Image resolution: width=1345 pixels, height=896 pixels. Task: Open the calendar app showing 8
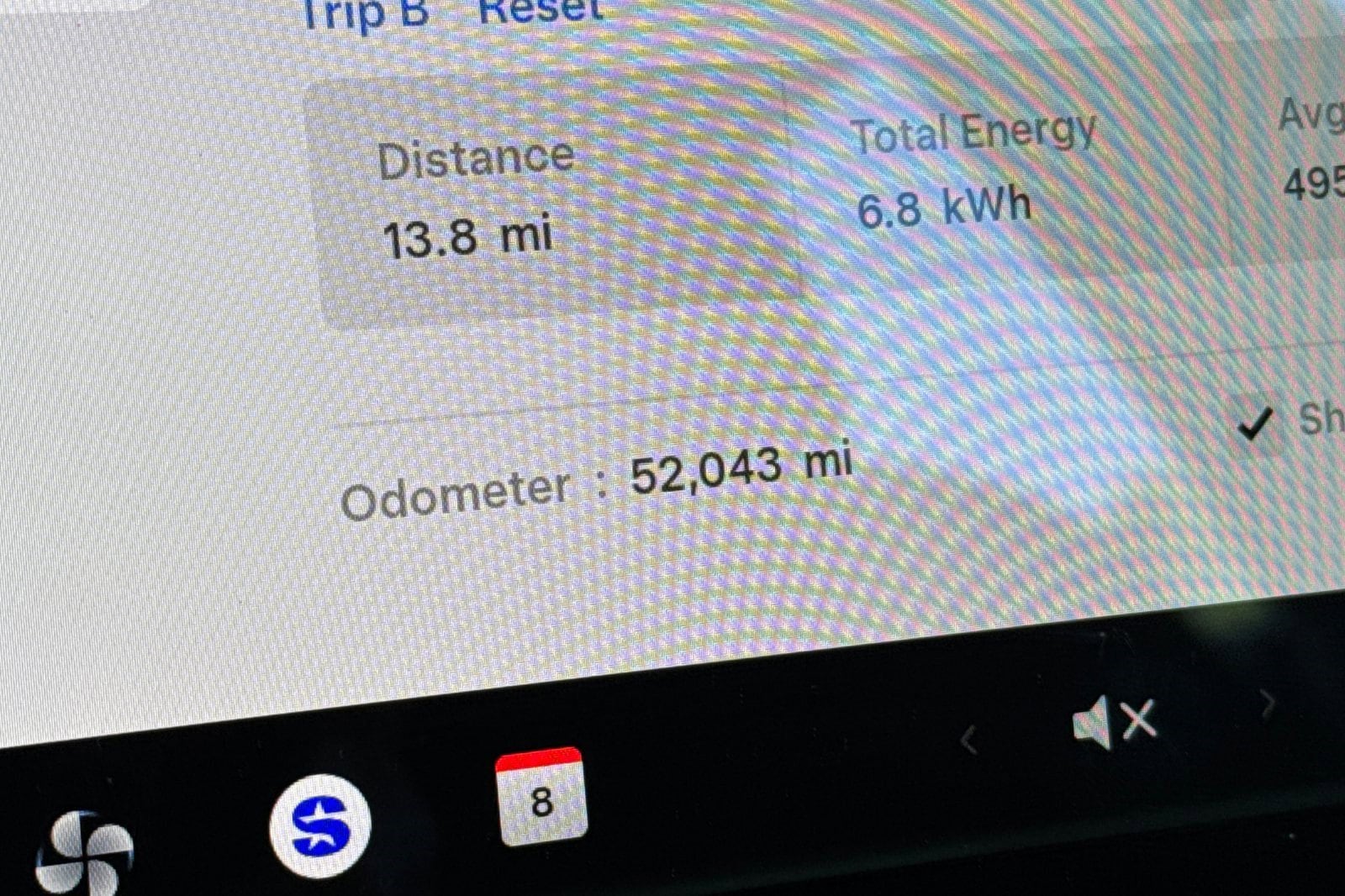541,797
